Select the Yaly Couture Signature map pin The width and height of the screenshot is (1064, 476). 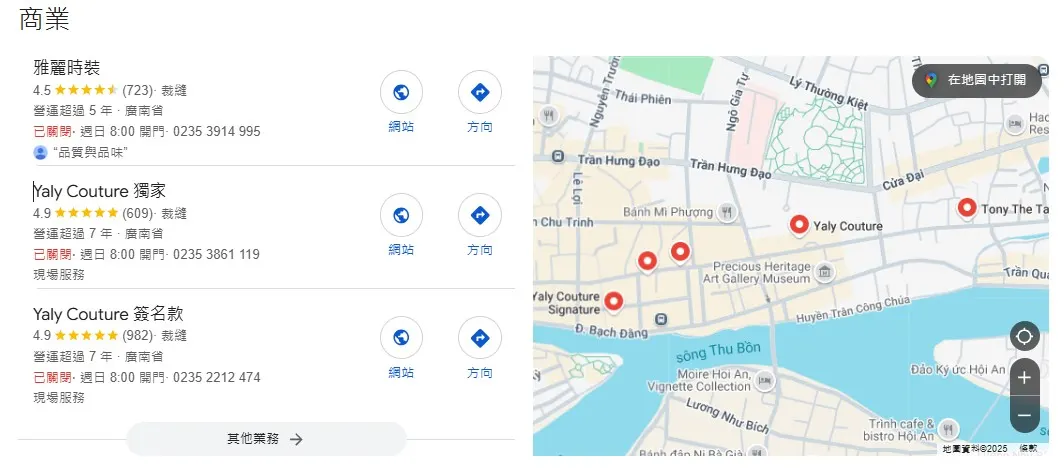(614, 300)
